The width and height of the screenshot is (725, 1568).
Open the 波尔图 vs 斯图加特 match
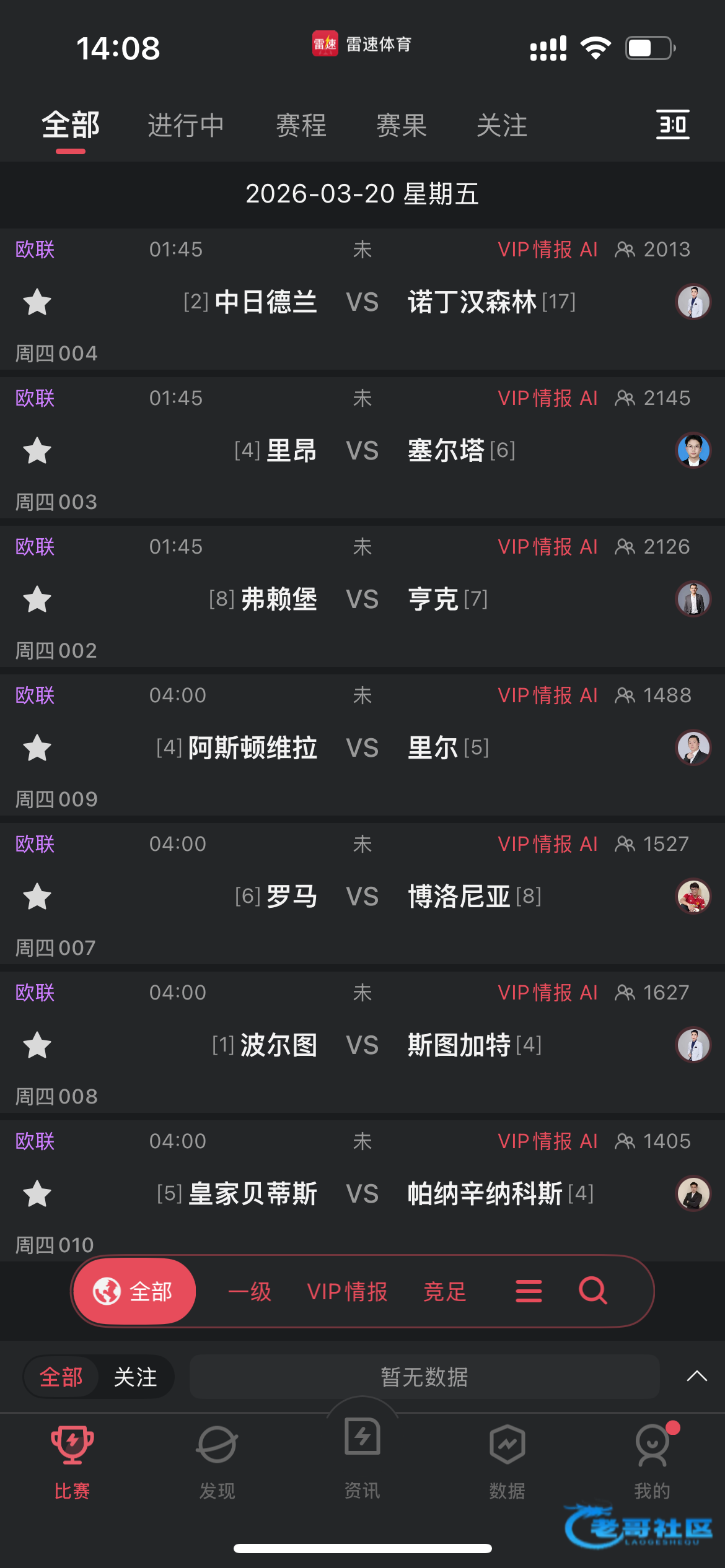[x=362, y=1045]
